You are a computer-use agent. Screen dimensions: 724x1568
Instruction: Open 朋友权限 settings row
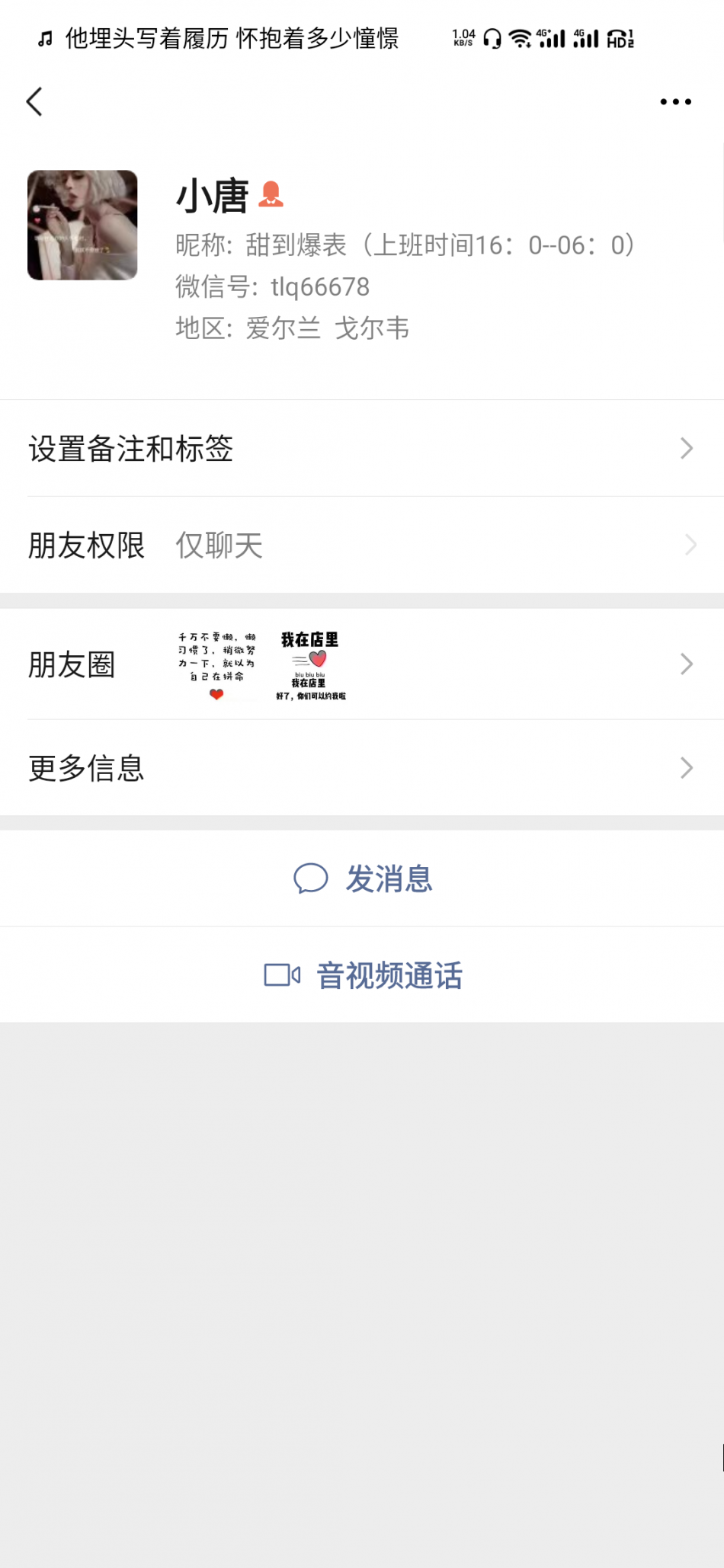point(362,546)
